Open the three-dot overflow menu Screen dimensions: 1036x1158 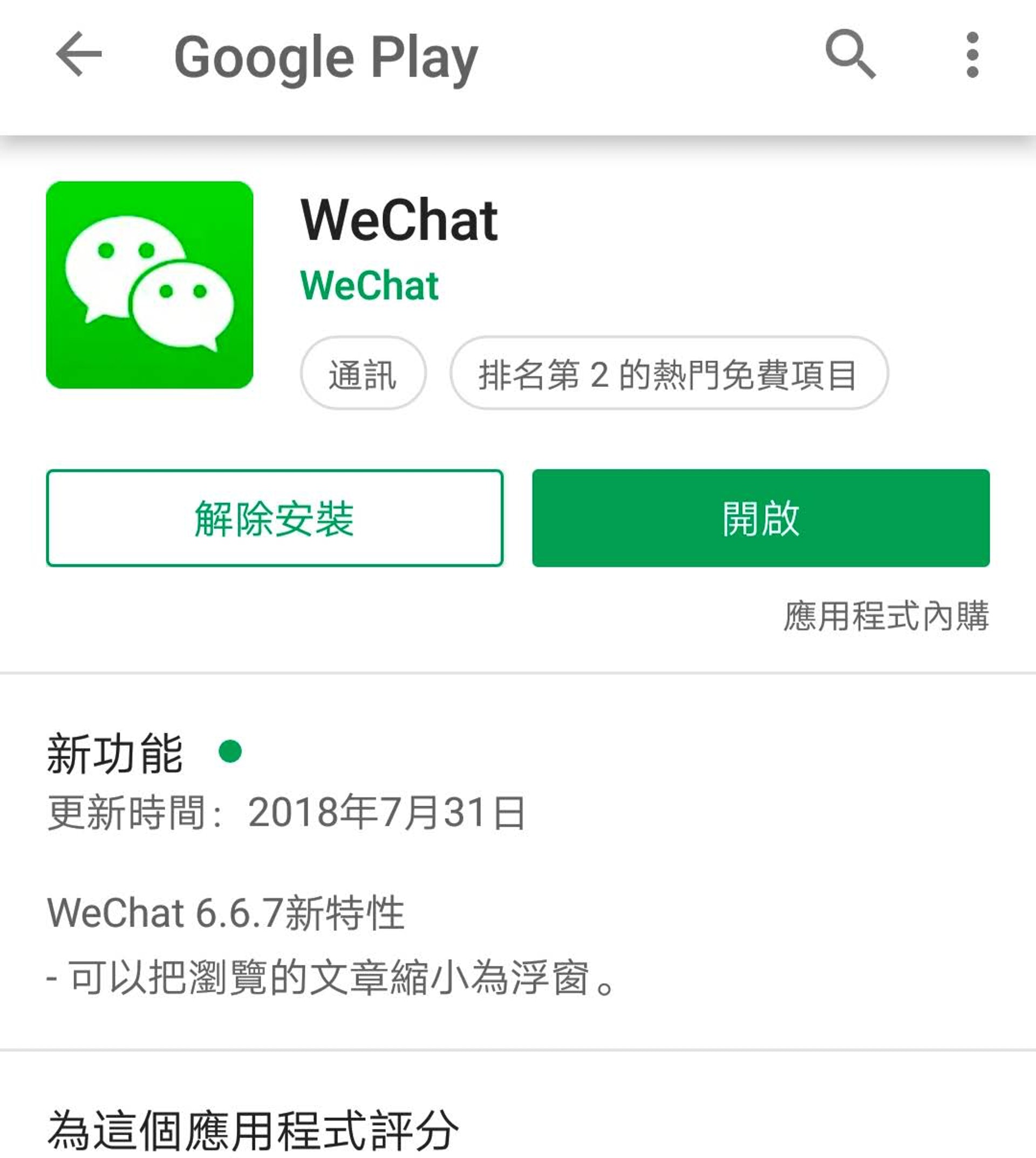pyautogui.click(x=972, y=55)
